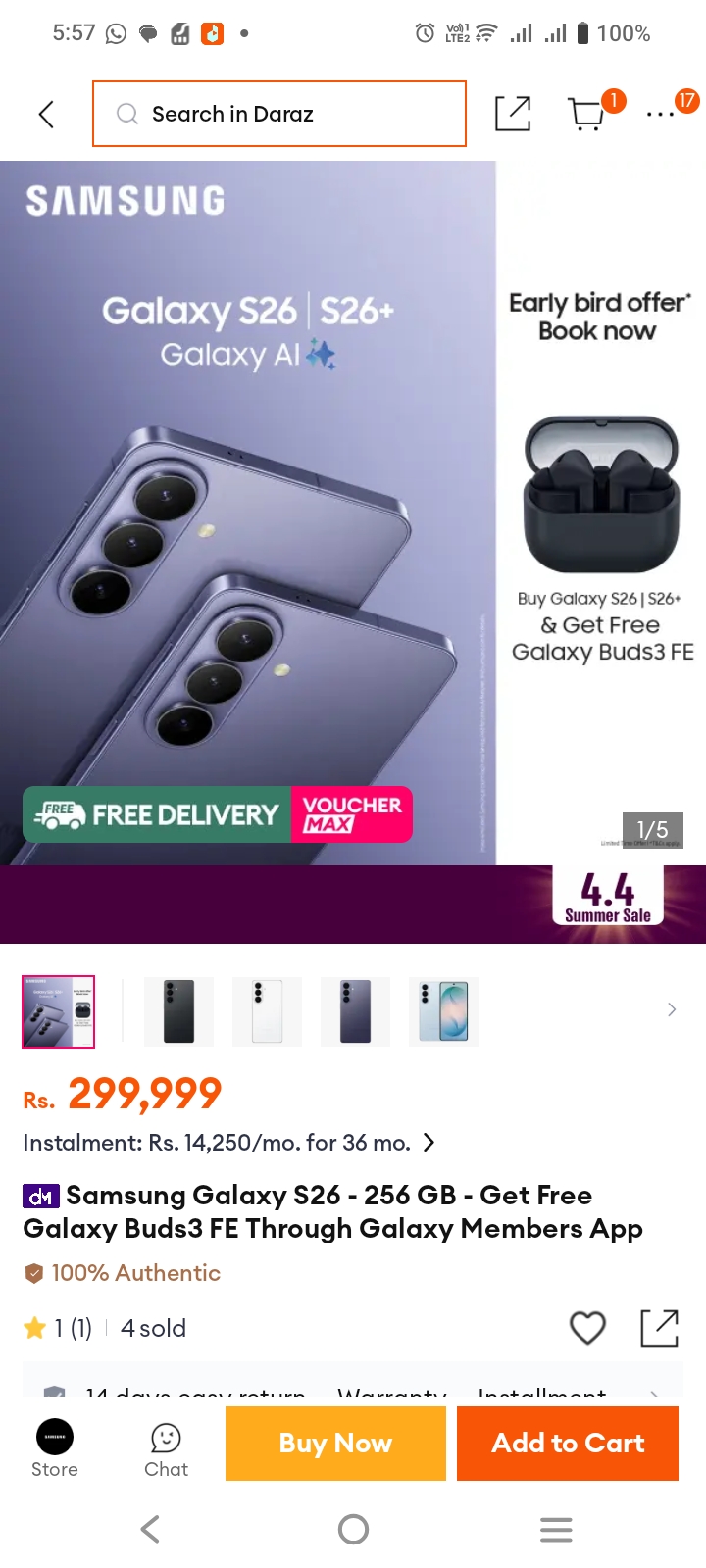Viewport: 706px width, 1568px height.
Task: Select the white phone thumbnail
Action: 267,1011
